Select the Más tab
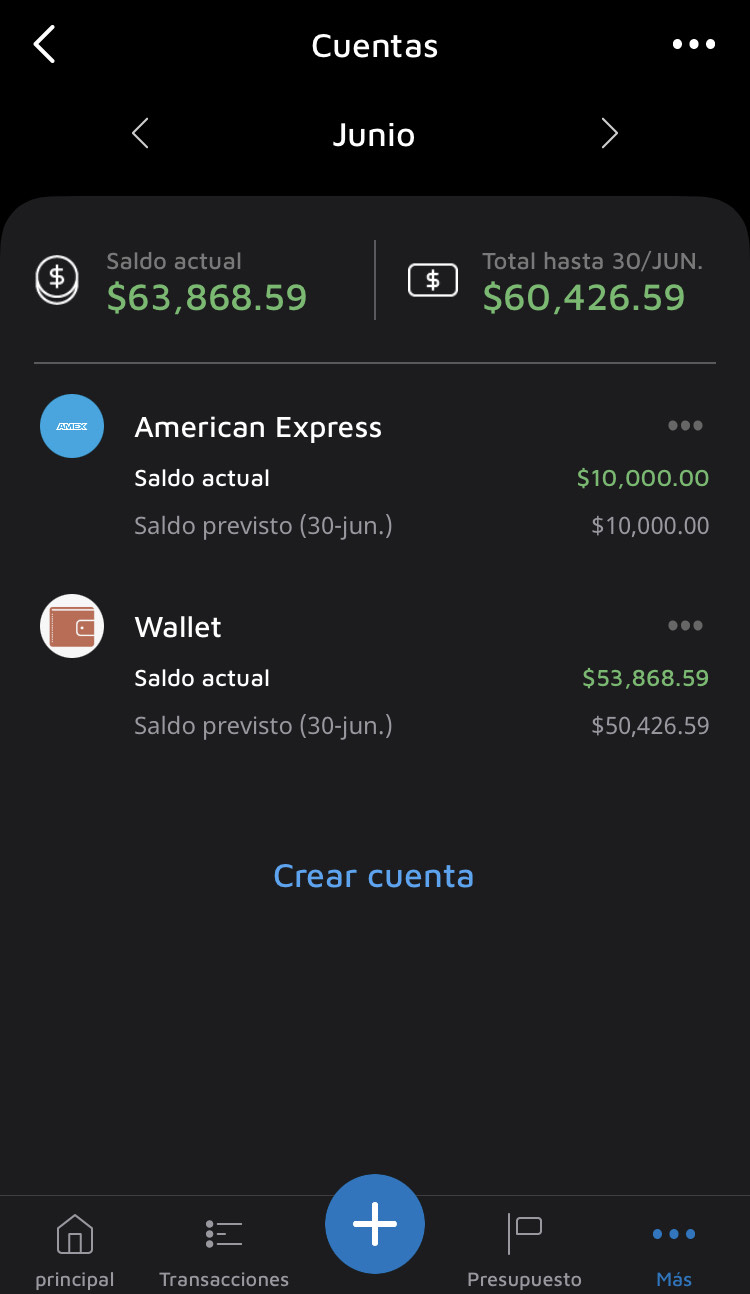The width and height of the screenshot is (750, 1294). coord(674,1249)
